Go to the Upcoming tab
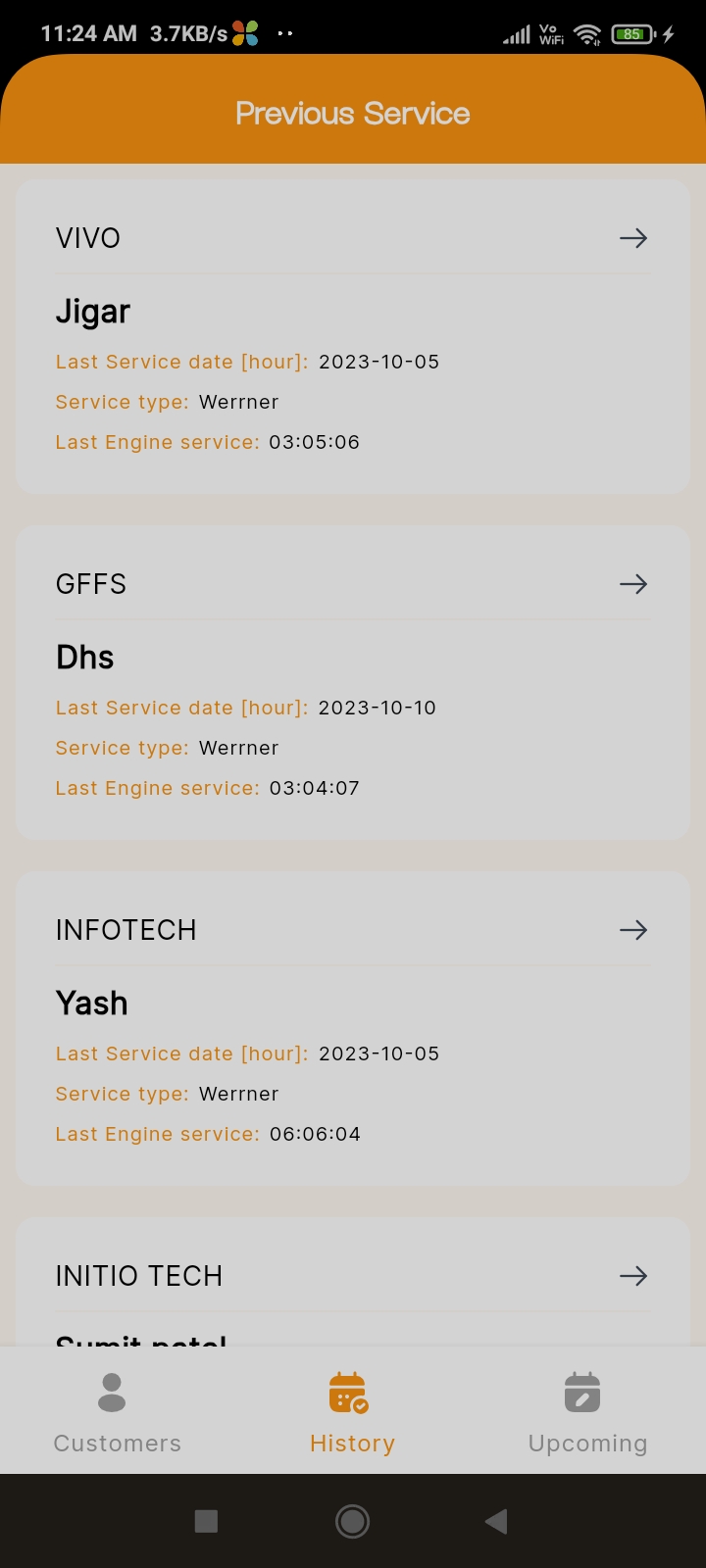Image resolution: width=706 pixels, height=1568 pixels. [x=587, y=1412]
